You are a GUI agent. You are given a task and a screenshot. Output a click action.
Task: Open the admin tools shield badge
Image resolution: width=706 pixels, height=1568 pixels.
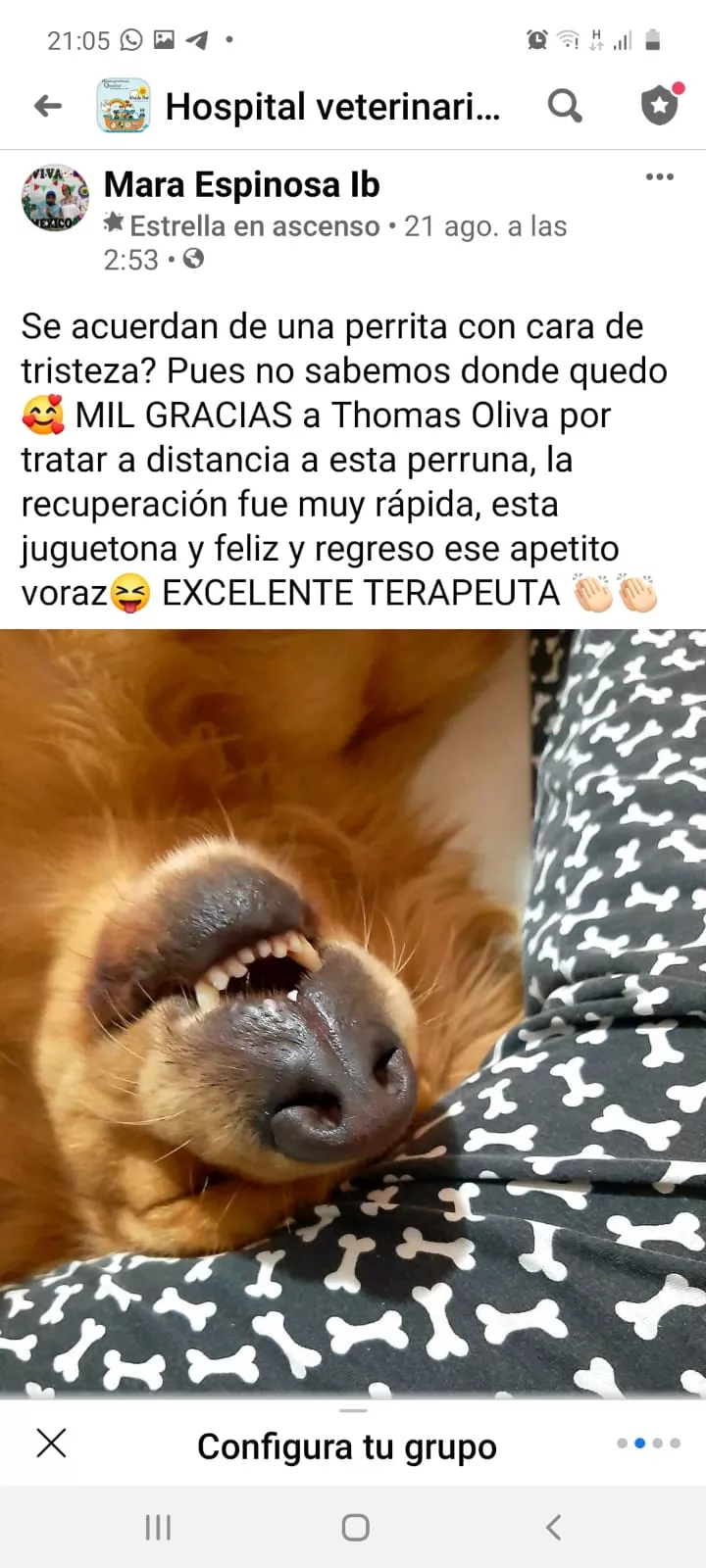tap(660, 106)
